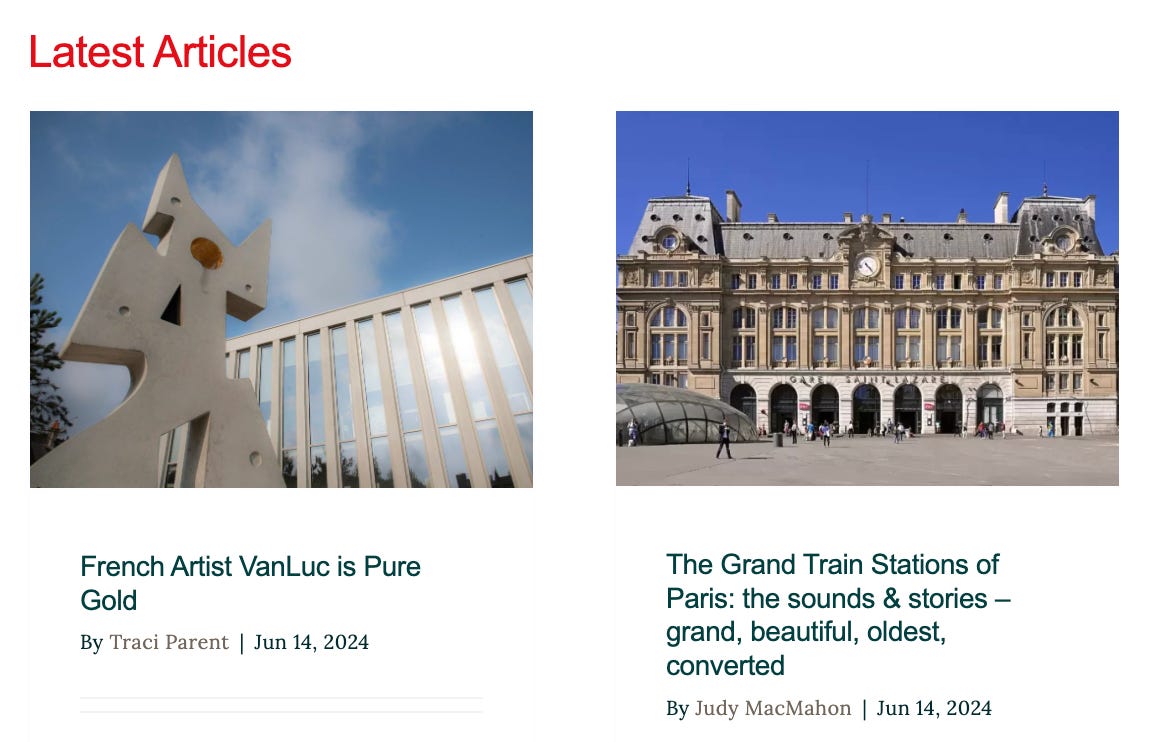The width and height of the screenshot is (1156, 742).
Task: Open the VanLuc sculpture article image
Action: pyautogui.click(x=281, y=299)
